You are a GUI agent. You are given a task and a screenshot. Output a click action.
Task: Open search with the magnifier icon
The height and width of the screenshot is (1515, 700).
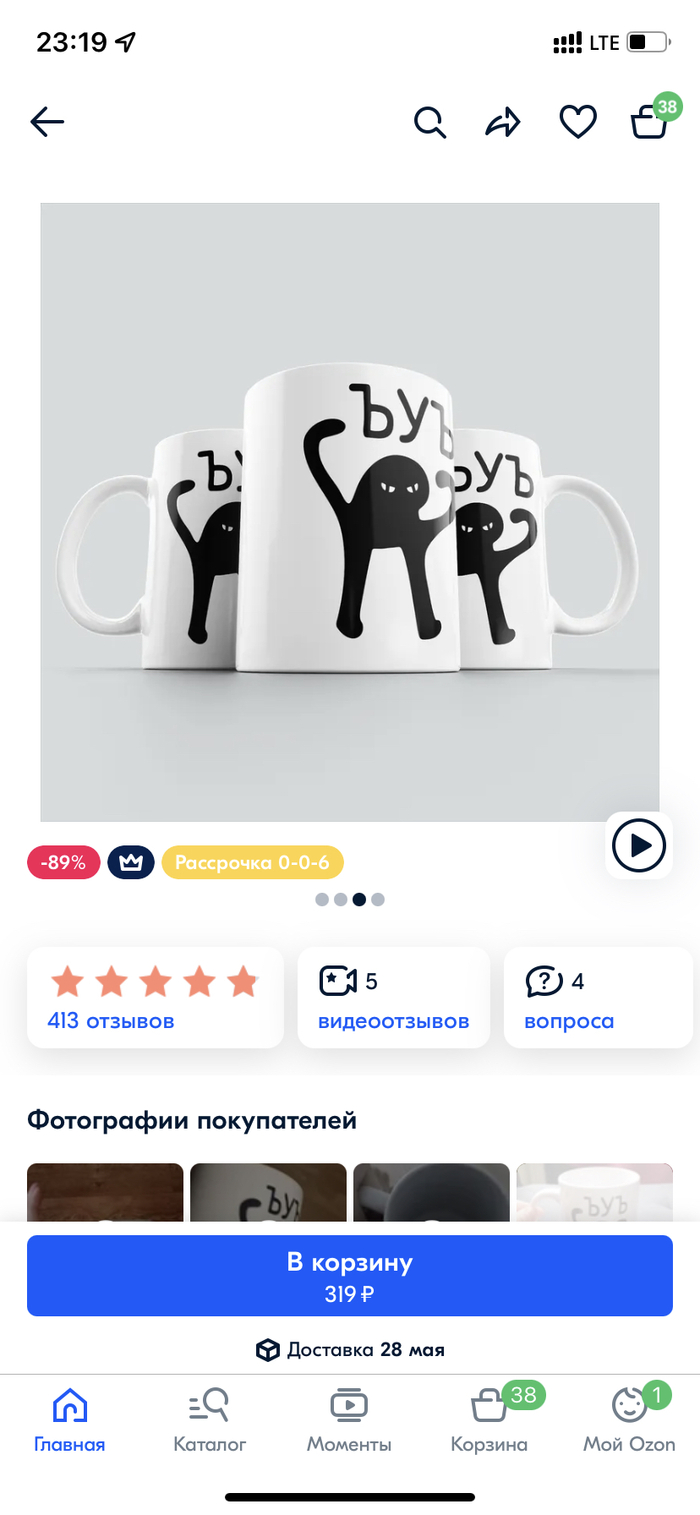[430, 123]
